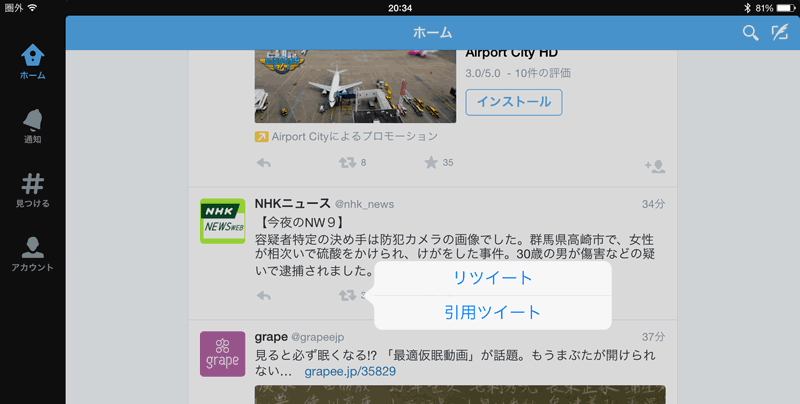Tap the インストール button for Airport City
The width and height of the screenshot is (800, 404).
[x=513, y=102]
